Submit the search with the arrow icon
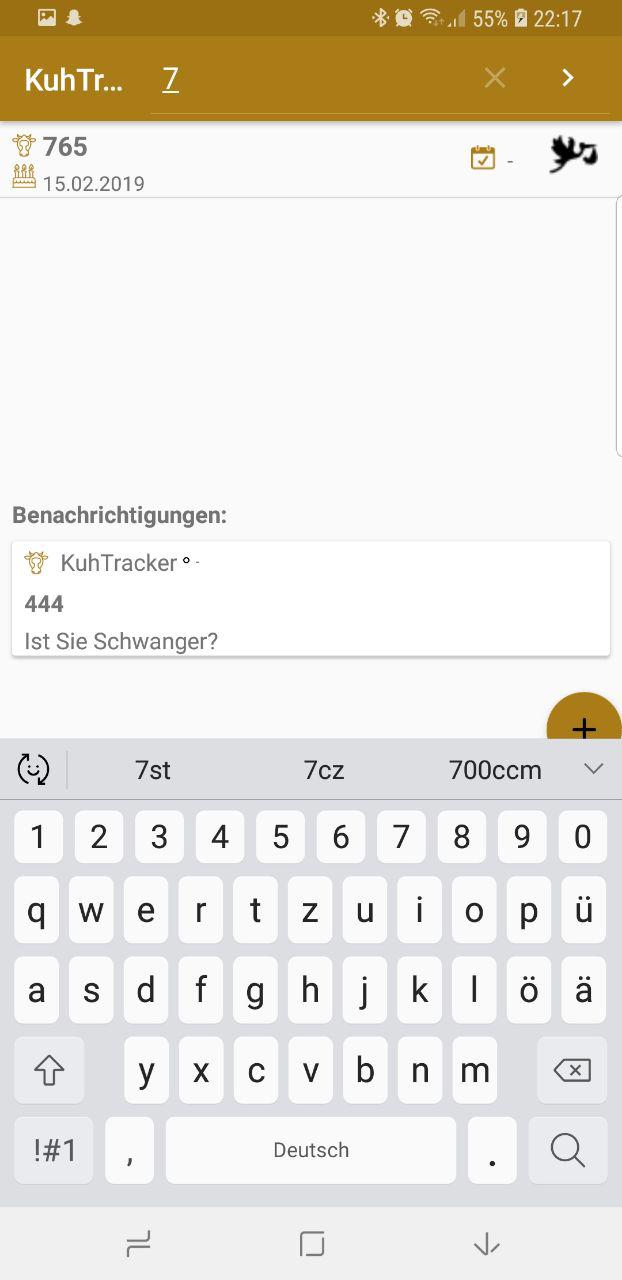The image size is (622, 1280). 567,78
